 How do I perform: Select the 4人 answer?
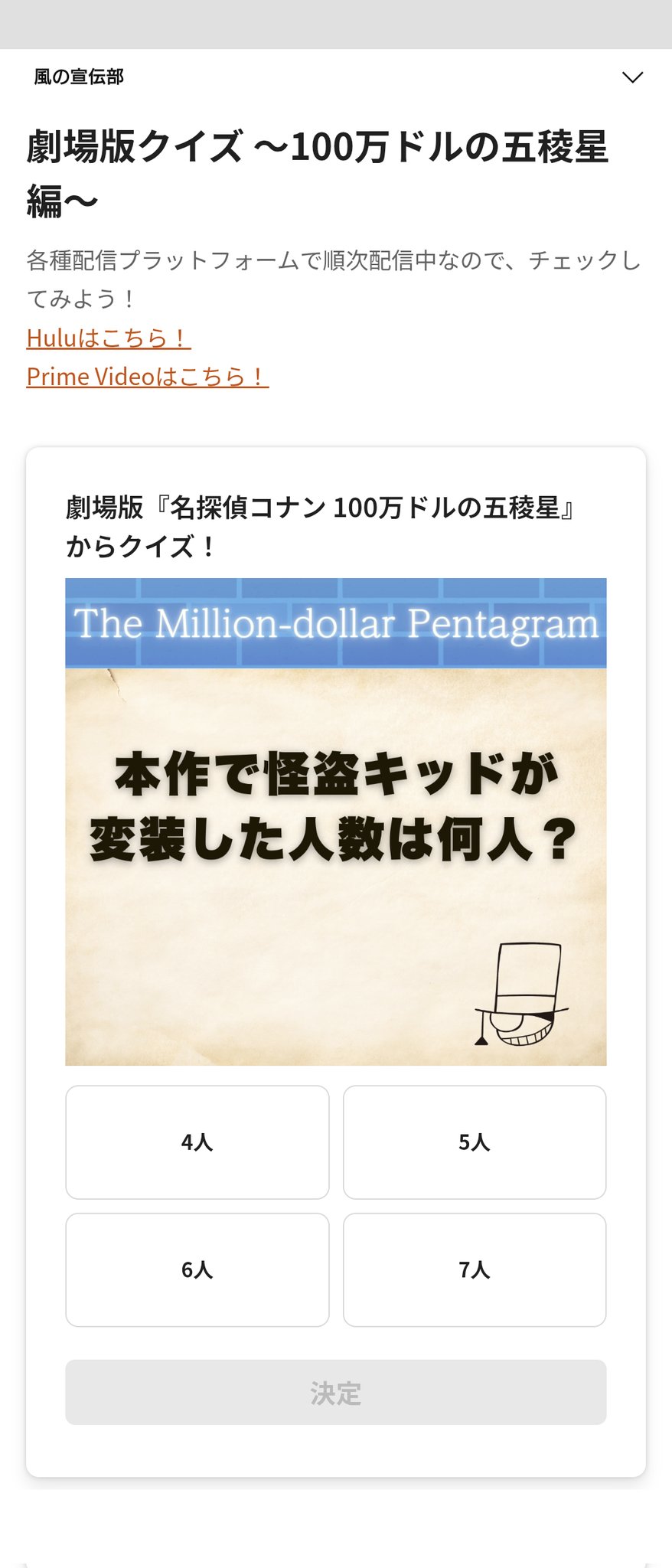(x=197, y=1142)
